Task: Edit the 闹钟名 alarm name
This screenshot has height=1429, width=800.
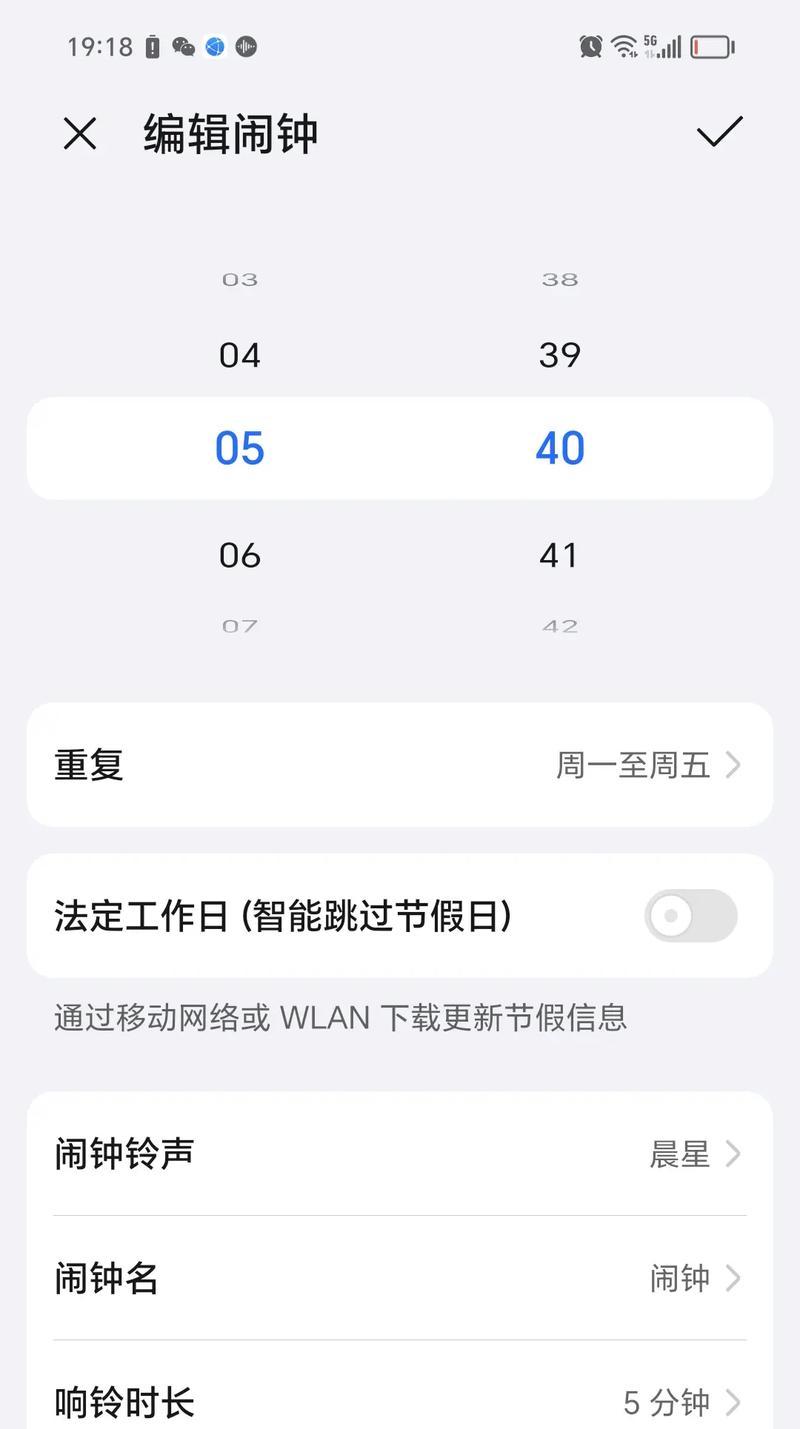Action: click(400, 1278)
